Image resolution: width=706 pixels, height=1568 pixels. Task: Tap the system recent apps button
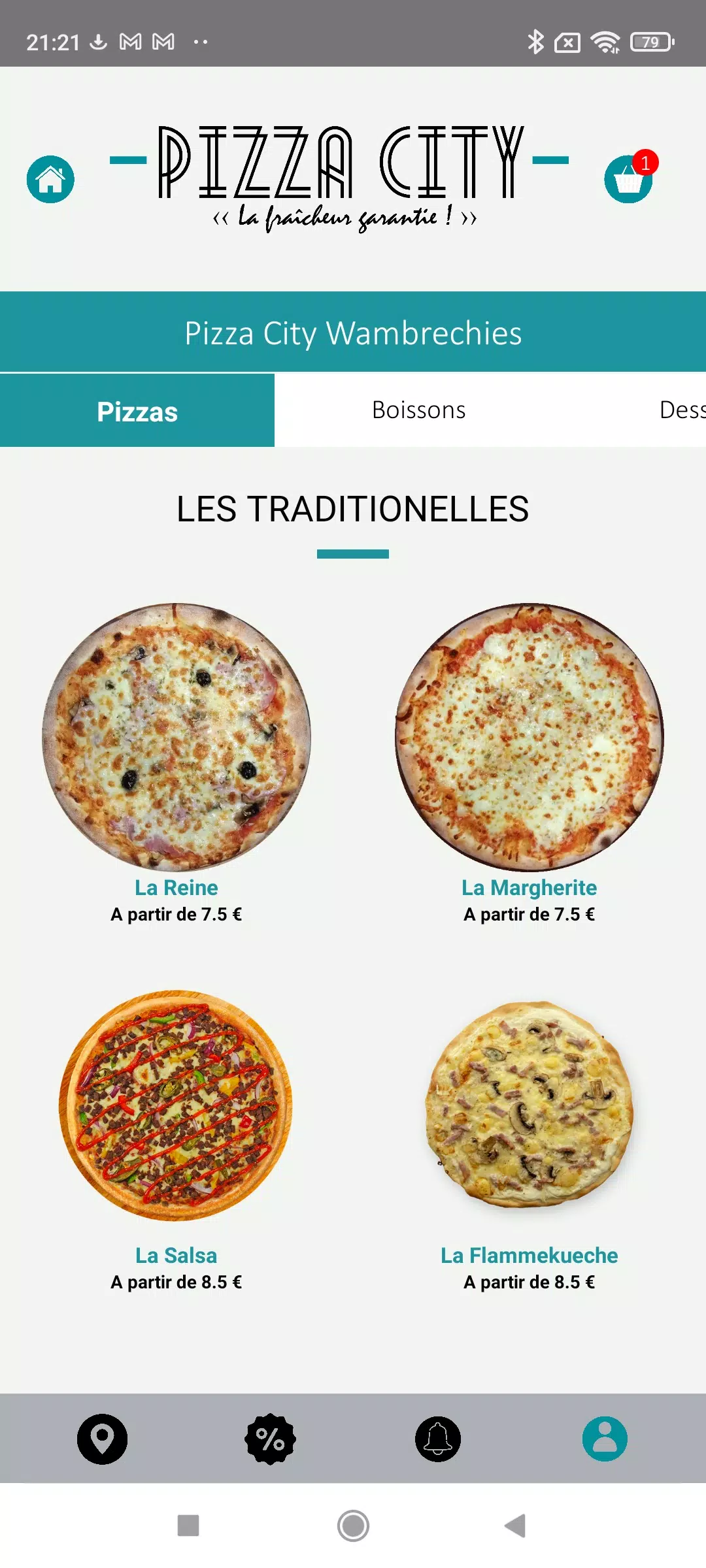click(188, 1526)
